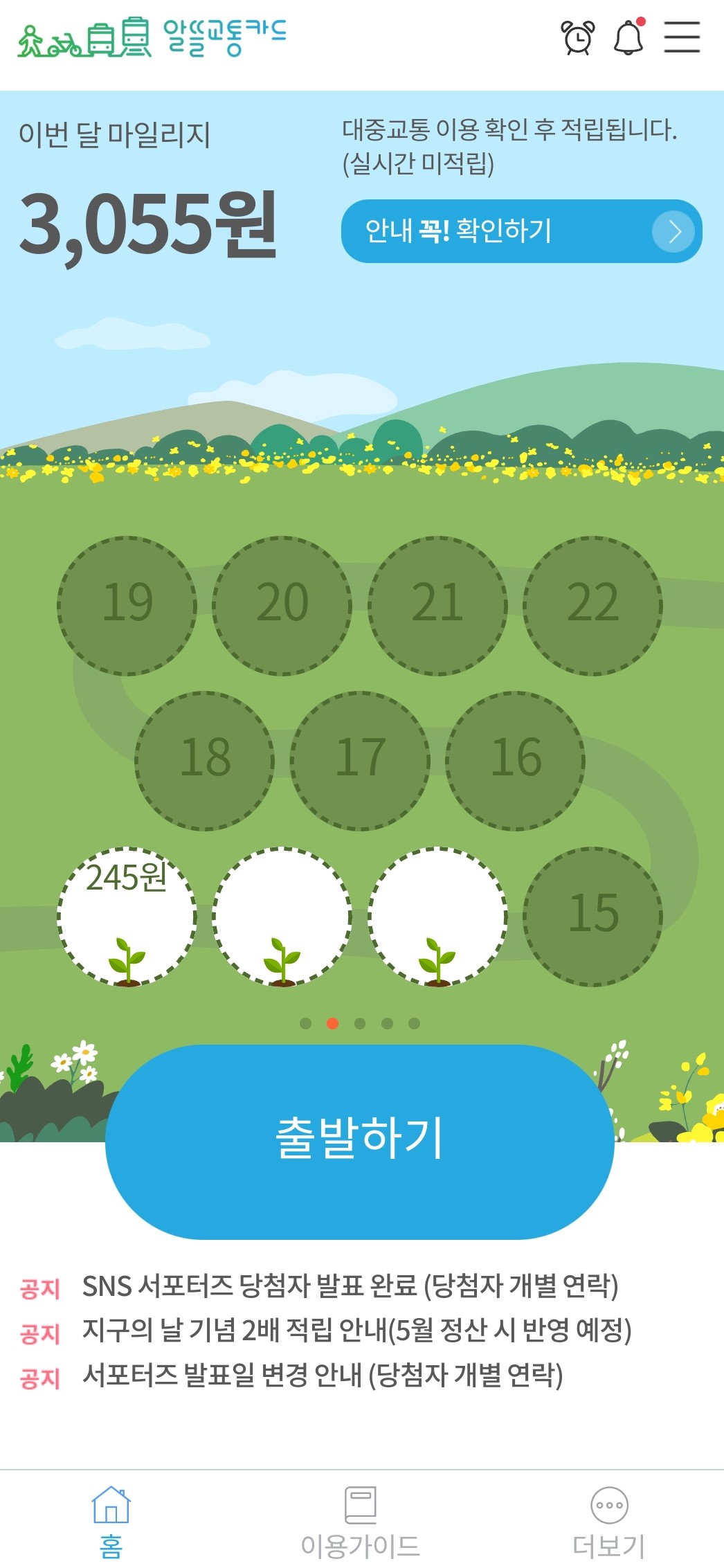The height and width of the screenshot is (1568, 724).
Task: Open the hamburger menu
Action: (680, 39)
